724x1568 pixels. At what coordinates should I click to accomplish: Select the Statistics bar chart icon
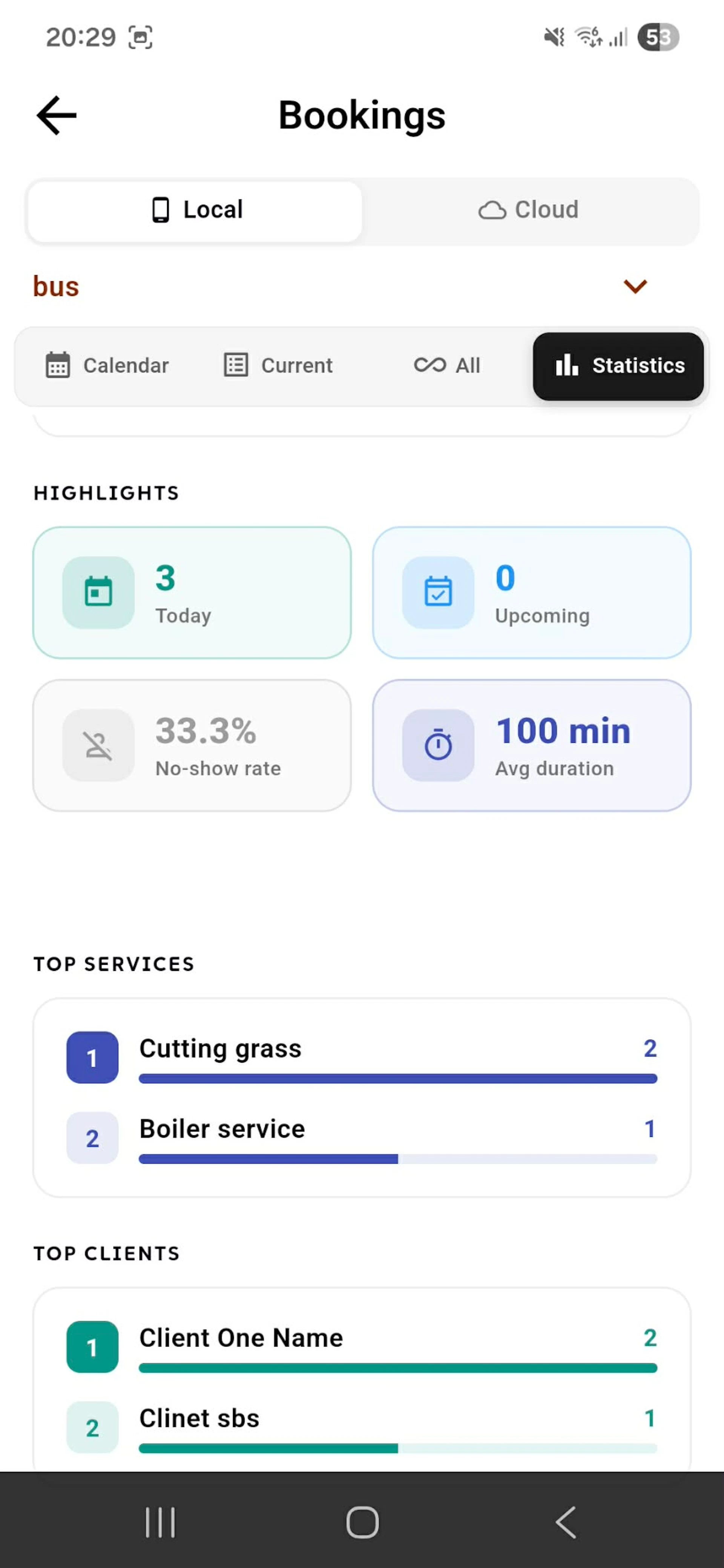coord(567,366)
